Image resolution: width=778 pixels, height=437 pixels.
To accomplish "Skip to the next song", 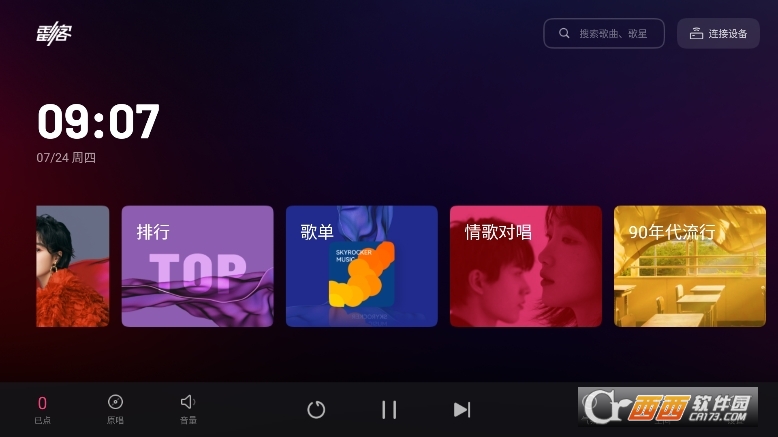I will [x=461, y=409].
